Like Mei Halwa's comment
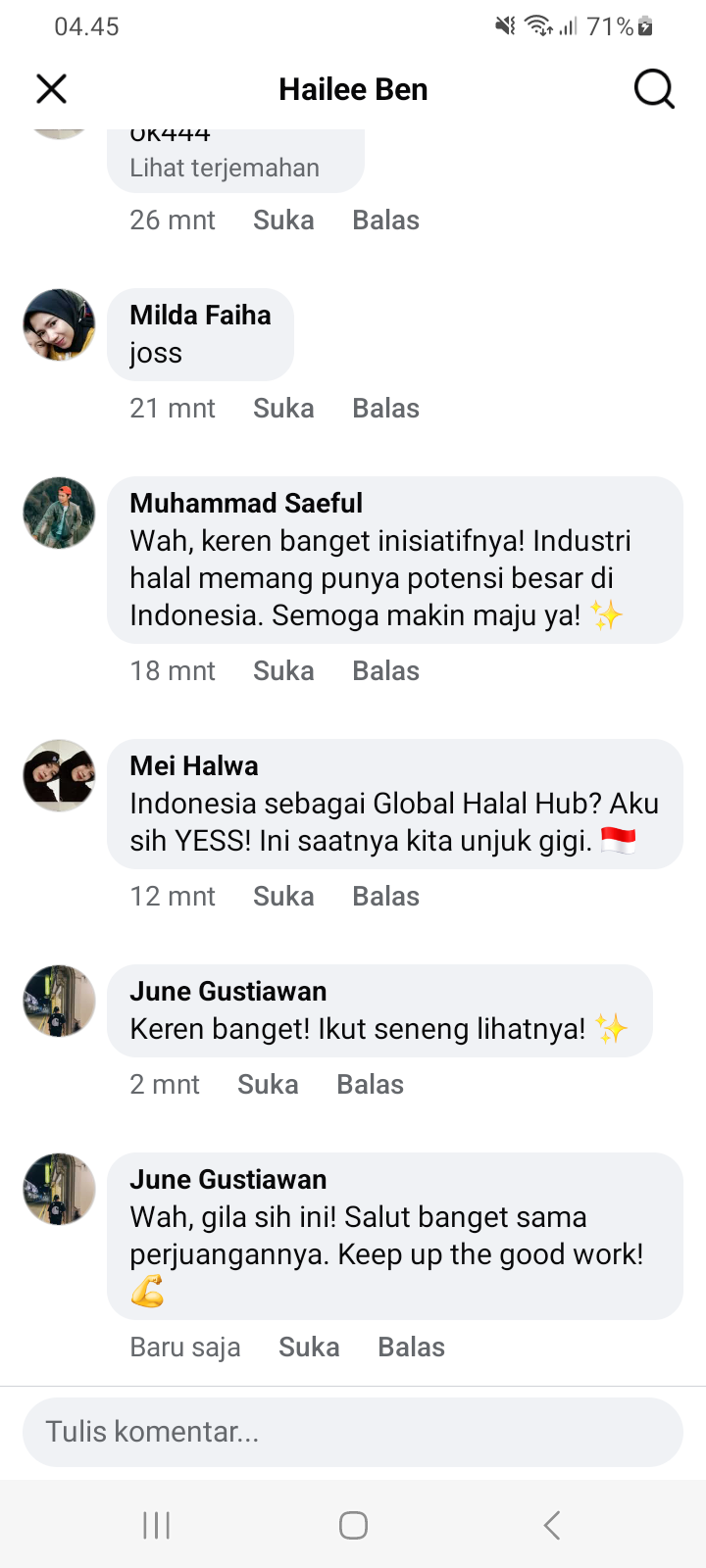The width and height of the screenshot is (706, 1568). (x=283, y=896)
